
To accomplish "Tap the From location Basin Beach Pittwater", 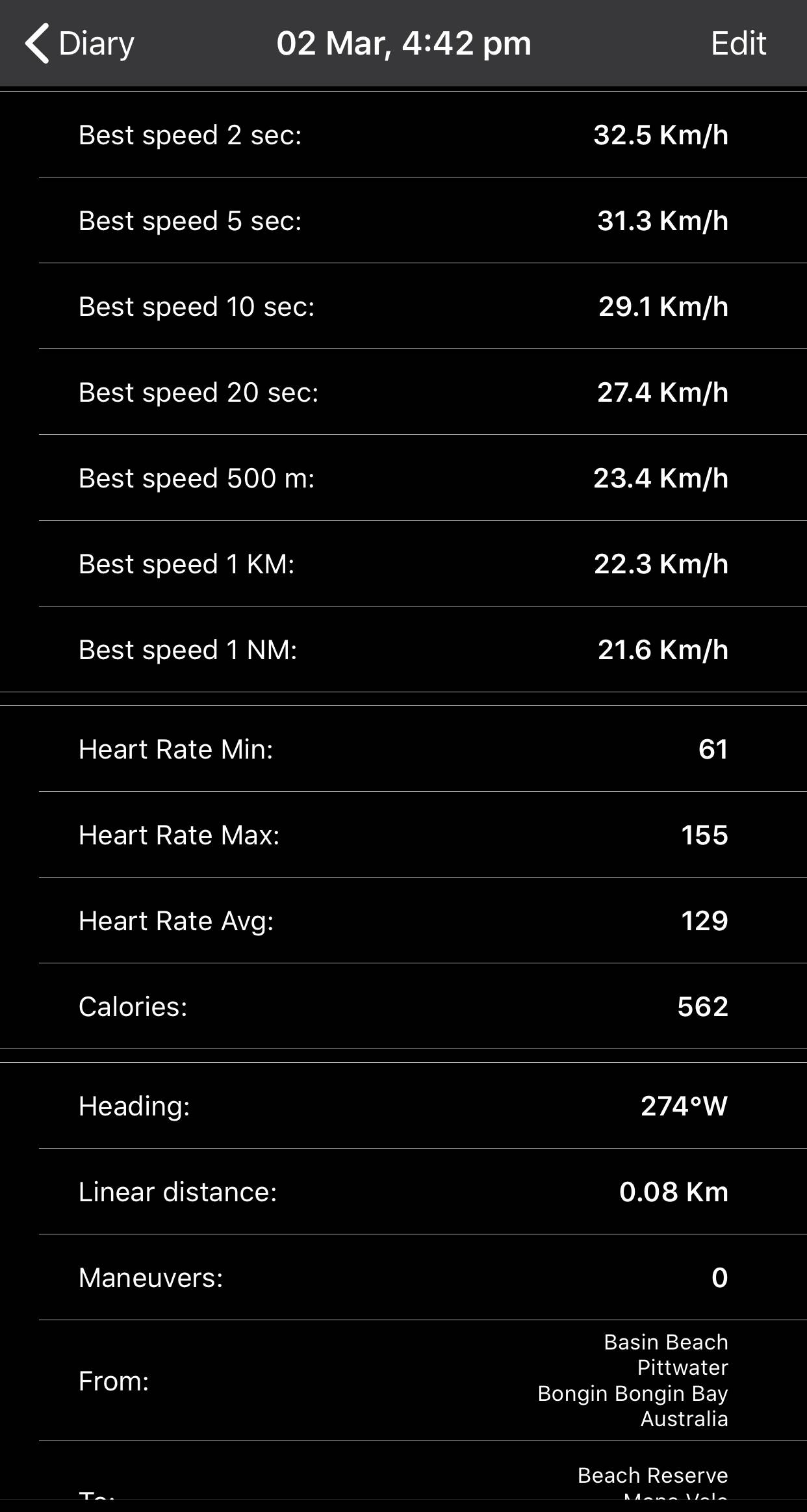I will click(x=403, y=1380).
